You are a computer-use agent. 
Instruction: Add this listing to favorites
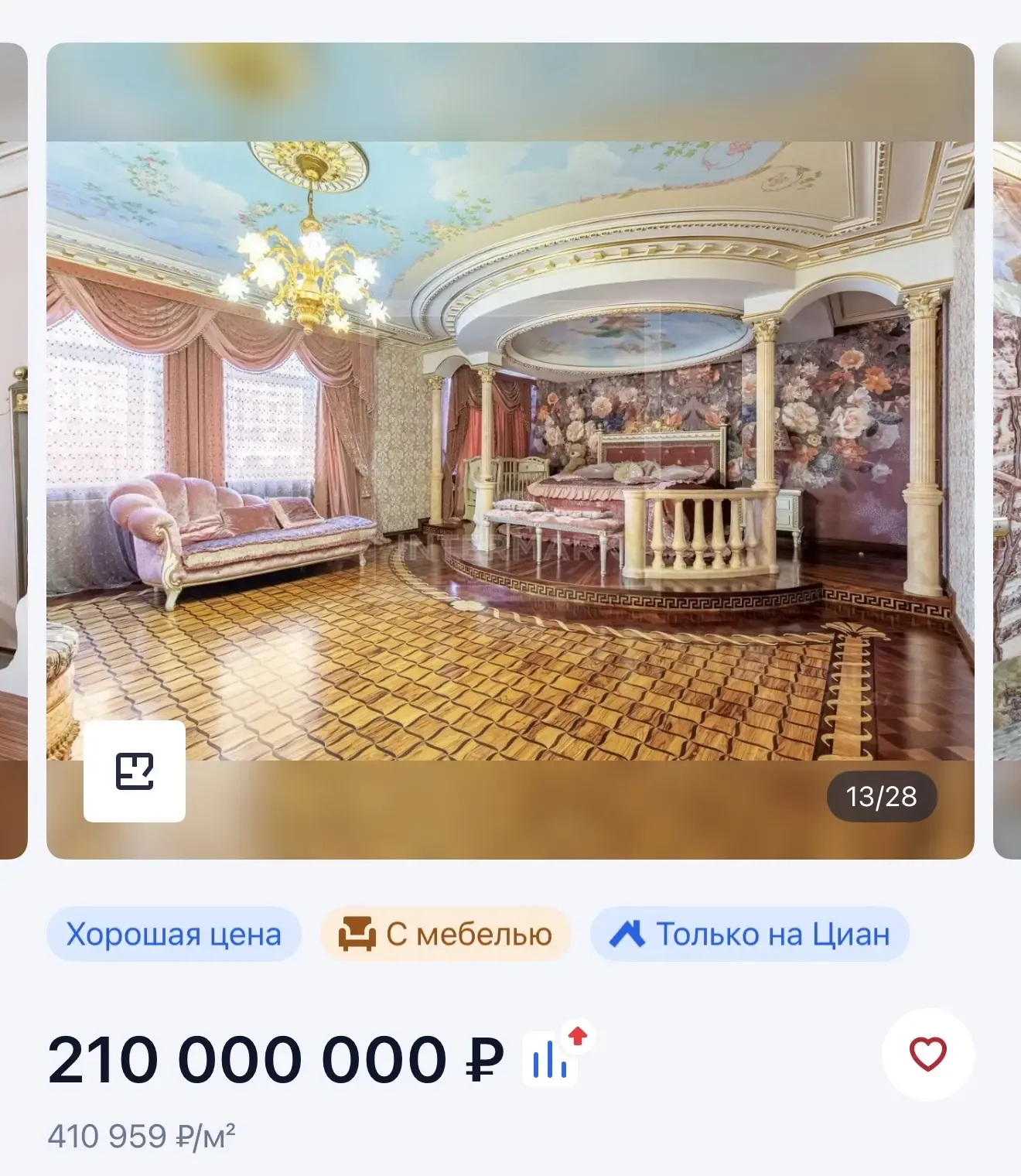click(927, 1055)
